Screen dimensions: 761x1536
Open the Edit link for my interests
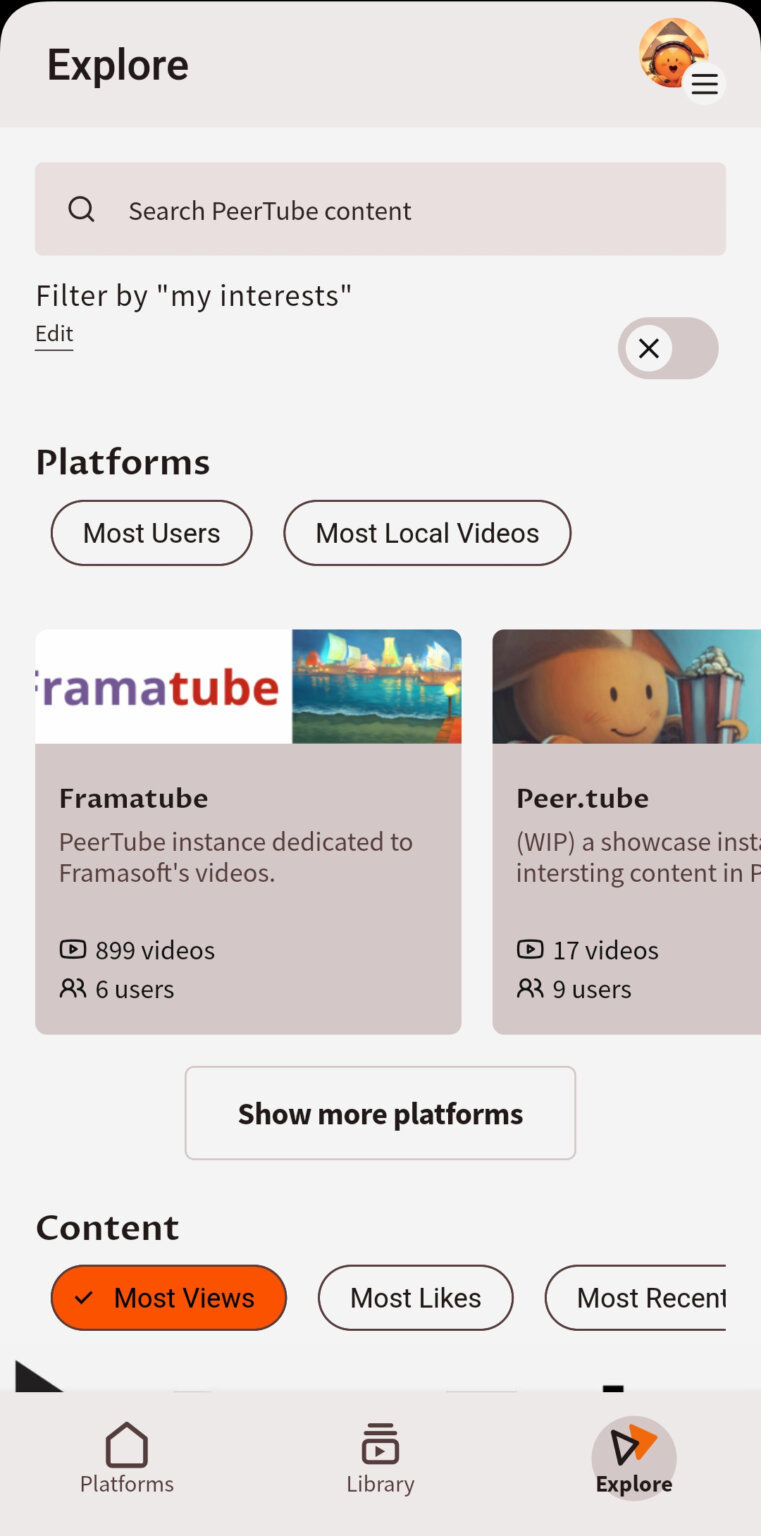(54, 334)
